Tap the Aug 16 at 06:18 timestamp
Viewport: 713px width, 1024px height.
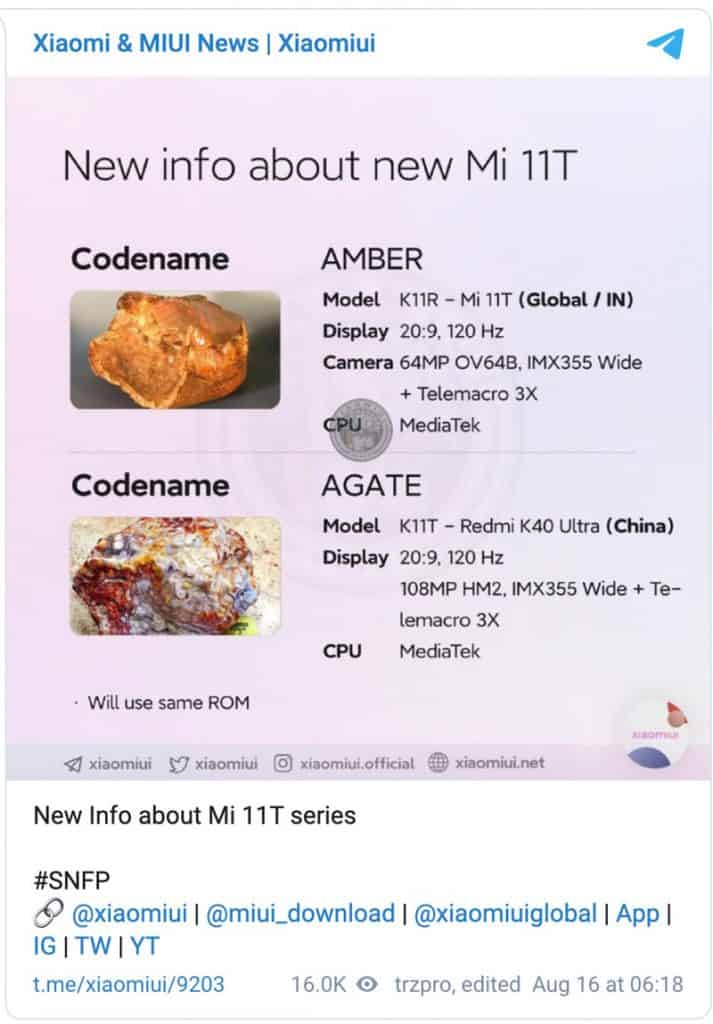[608, 984]
